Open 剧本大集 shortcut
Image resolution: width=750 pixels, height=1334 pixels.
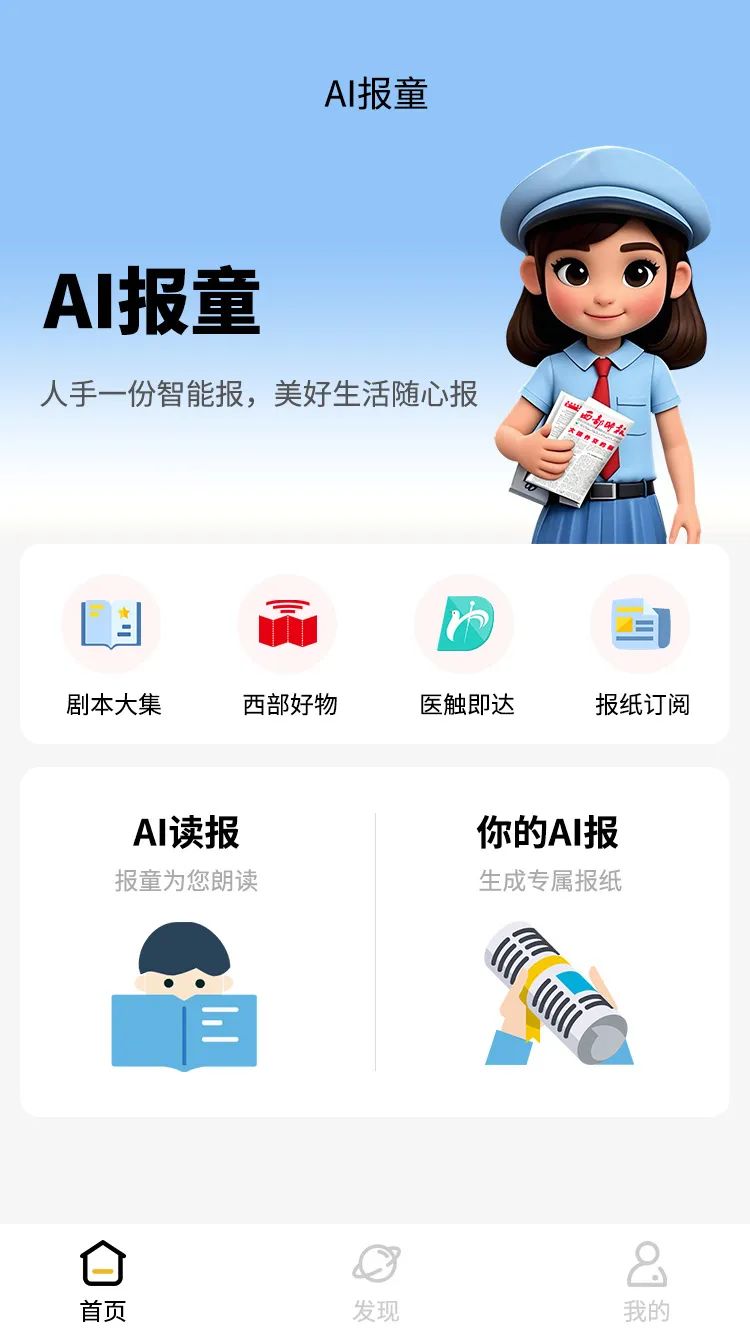pos(112,645)
